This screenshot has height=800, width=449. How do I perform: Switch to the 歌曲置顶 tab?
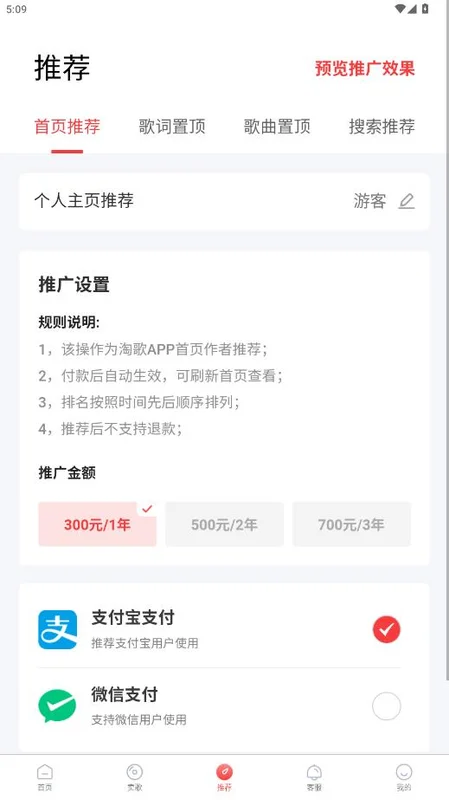pos(277,127)
